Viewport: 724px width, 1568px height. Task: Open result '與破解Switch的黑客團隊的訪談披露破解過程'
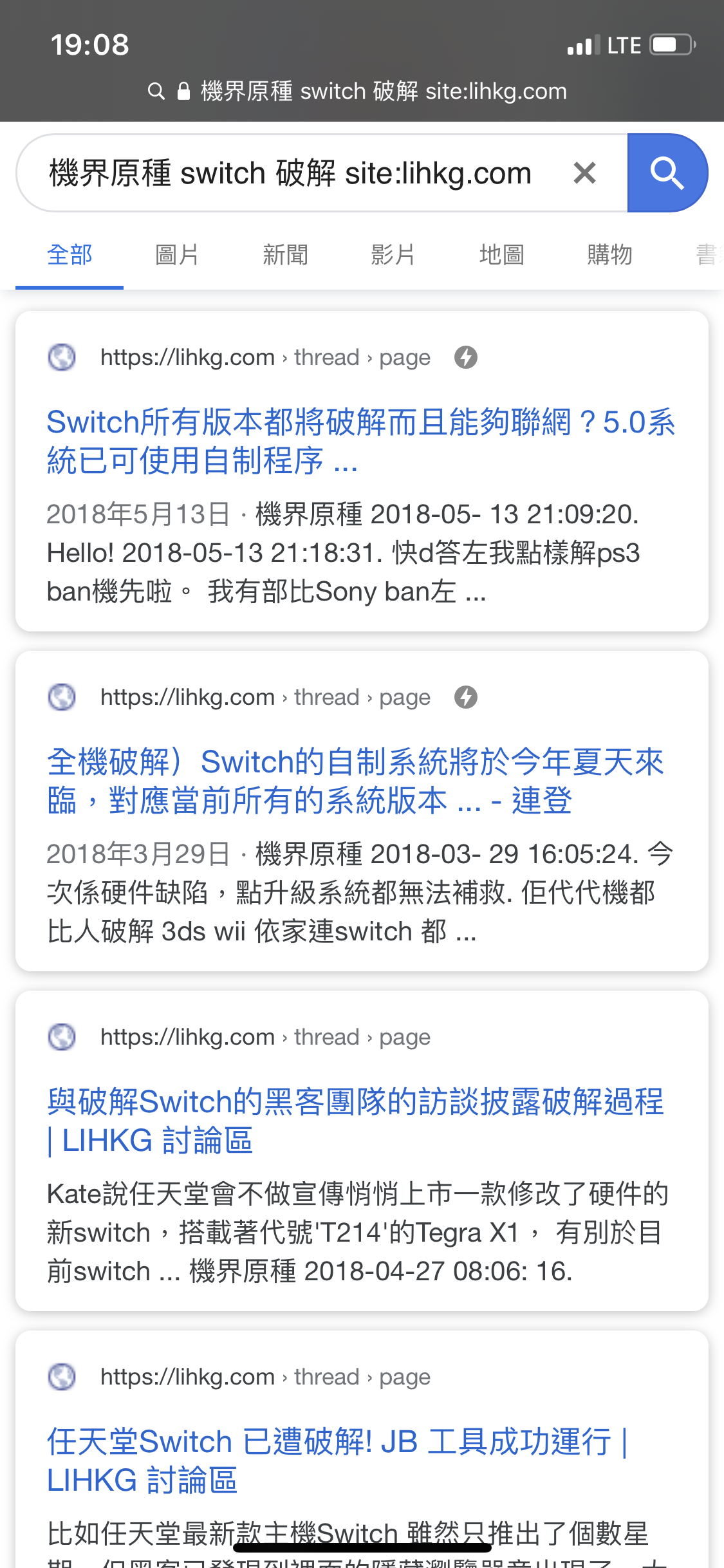pos(355,1121)
